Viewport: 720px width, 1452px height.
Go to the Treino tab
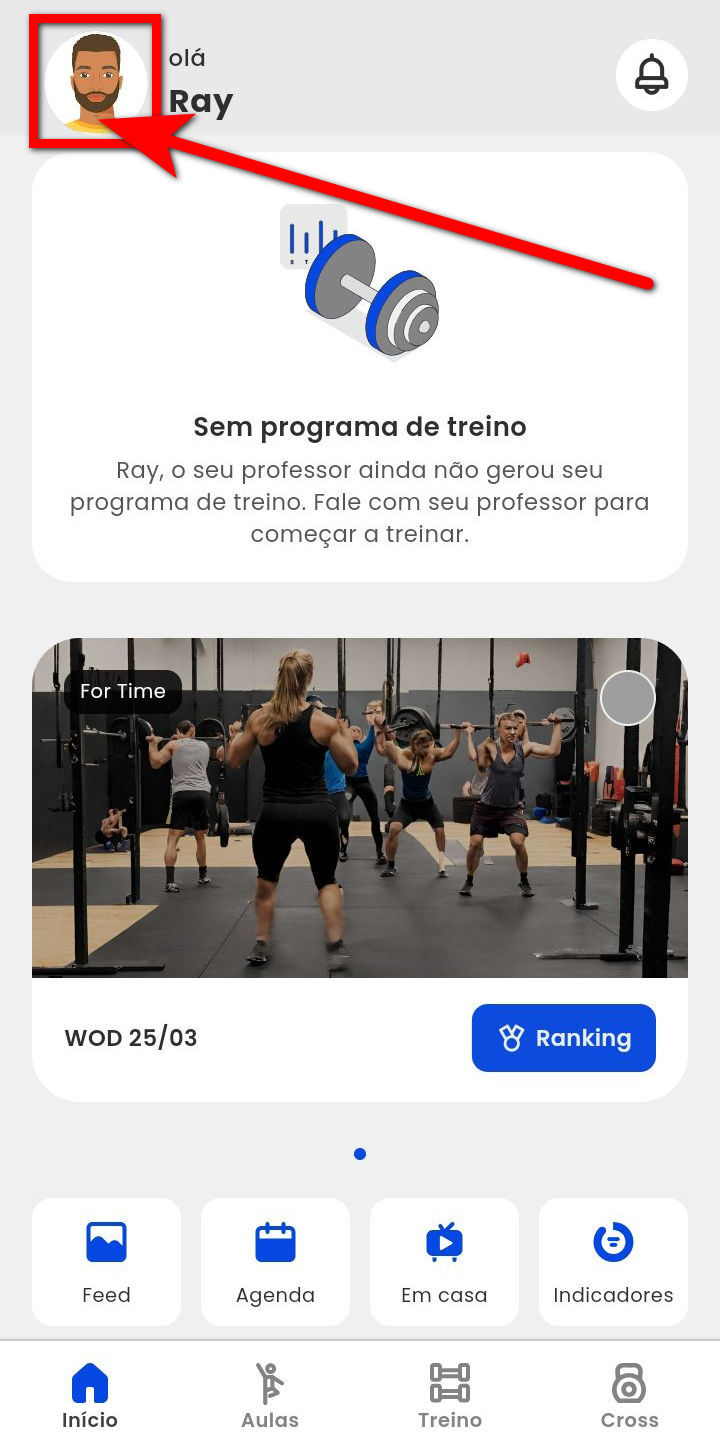click(x=450, y=1396)
